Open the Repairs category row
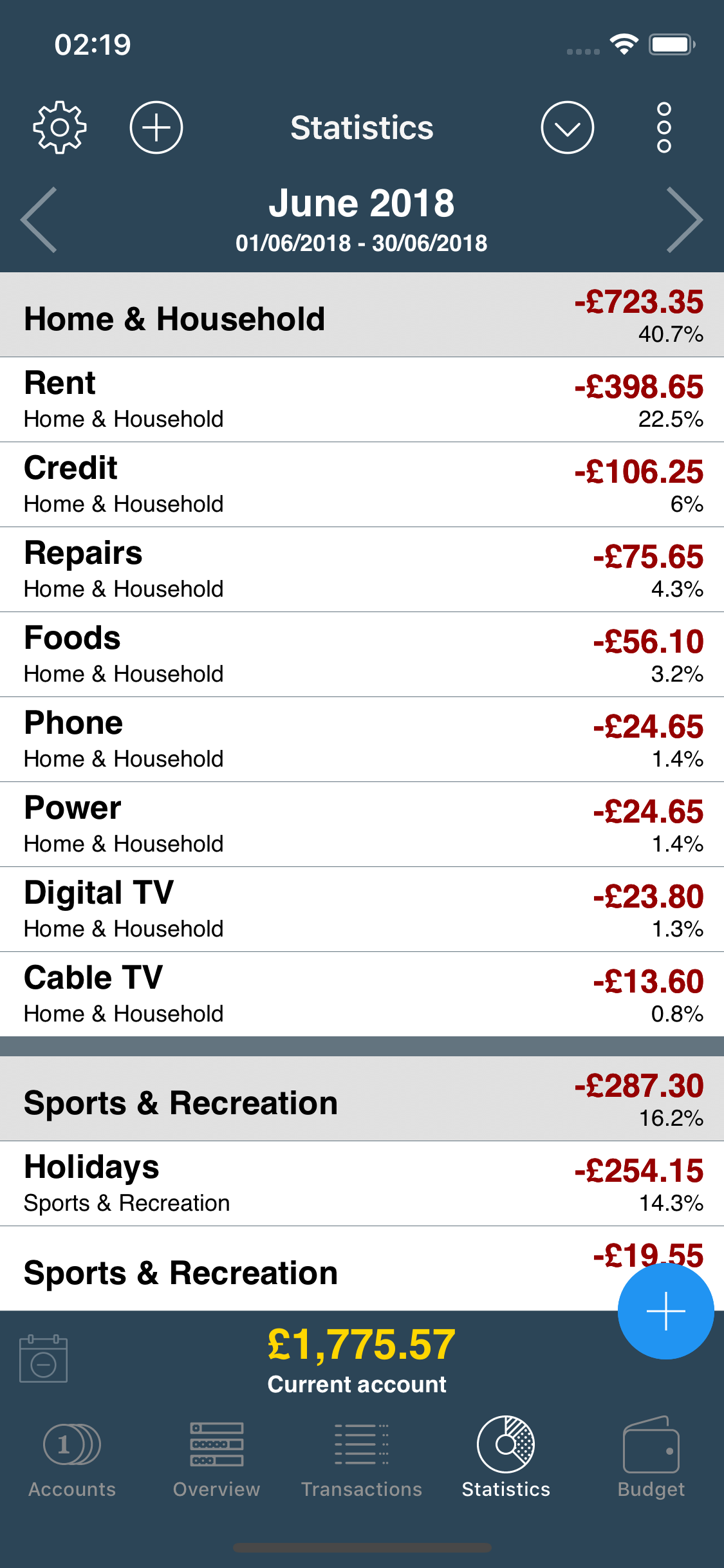The width and height of the screenshot is (724, 1568). point(362,570)
